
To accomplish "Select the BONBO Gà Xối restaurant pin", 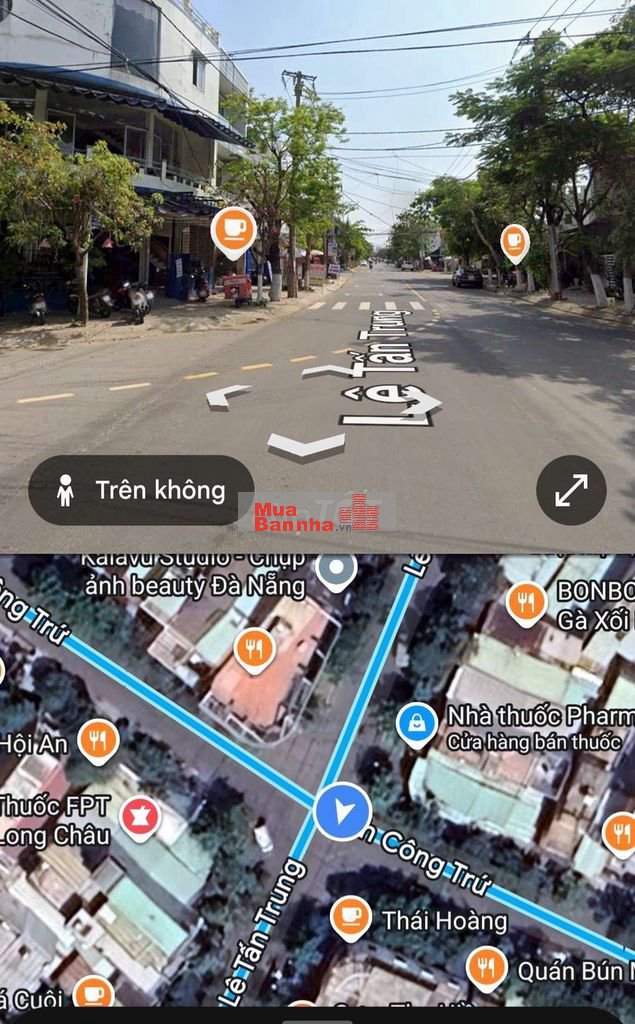I will pyautogui.click(x=526, y=602).
